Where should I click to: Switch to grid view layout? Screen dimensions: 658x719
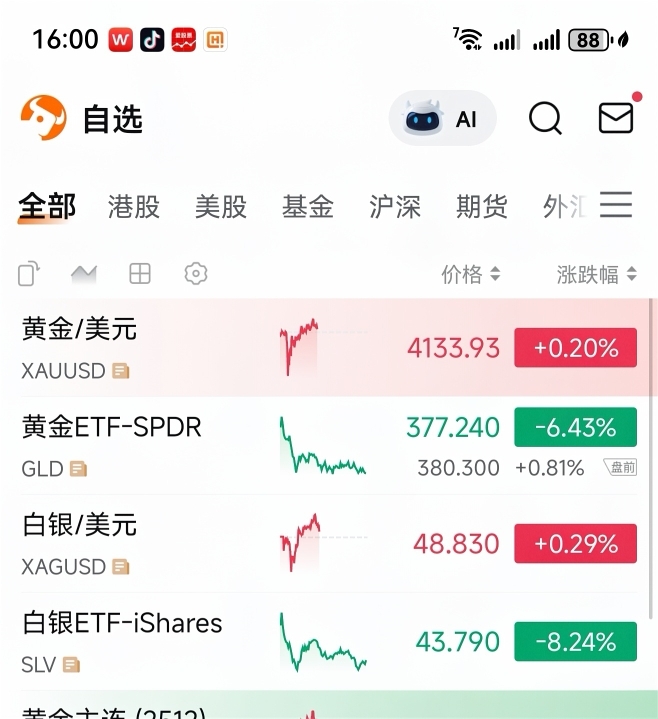click(x=140, y=273)
